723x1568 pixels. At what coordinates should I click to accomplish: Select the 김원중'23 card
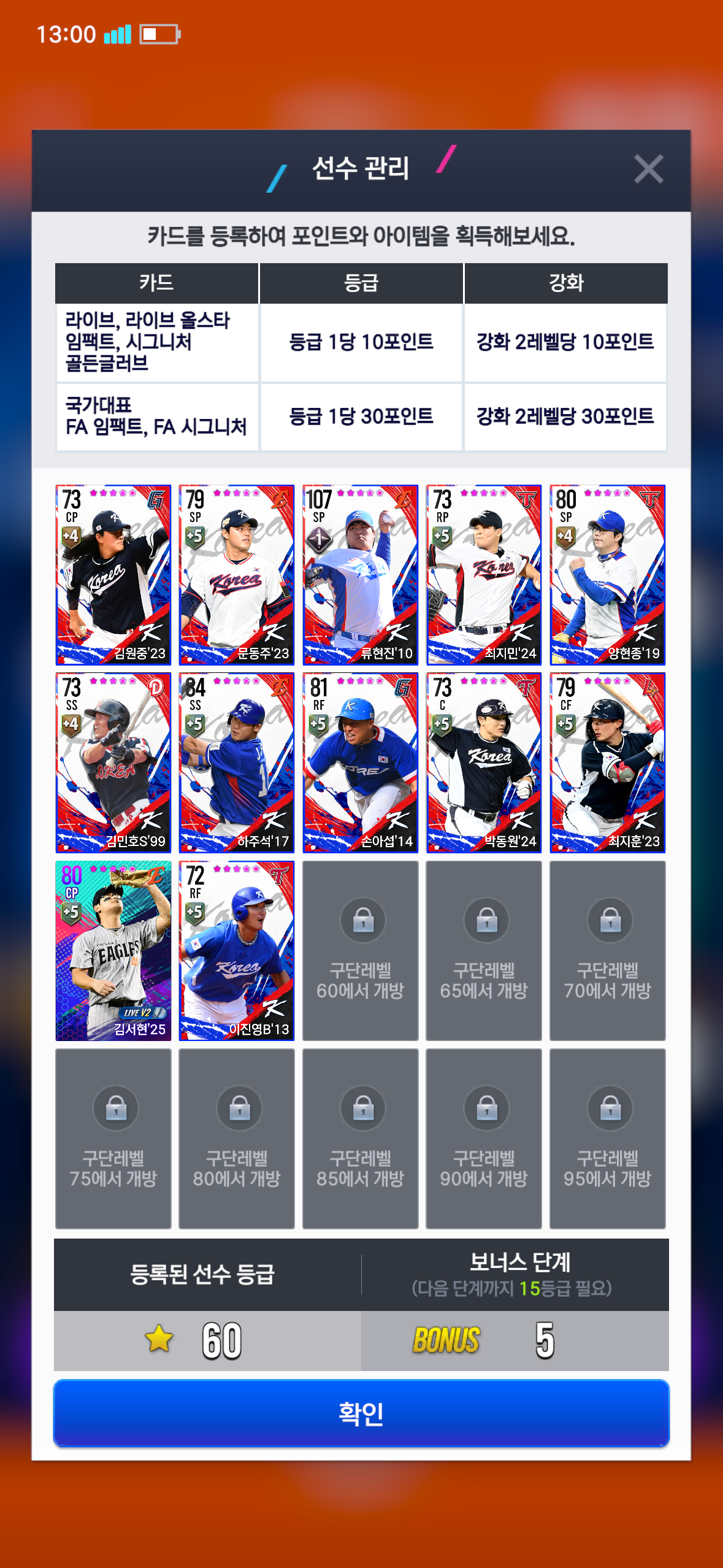coord(113,575)
